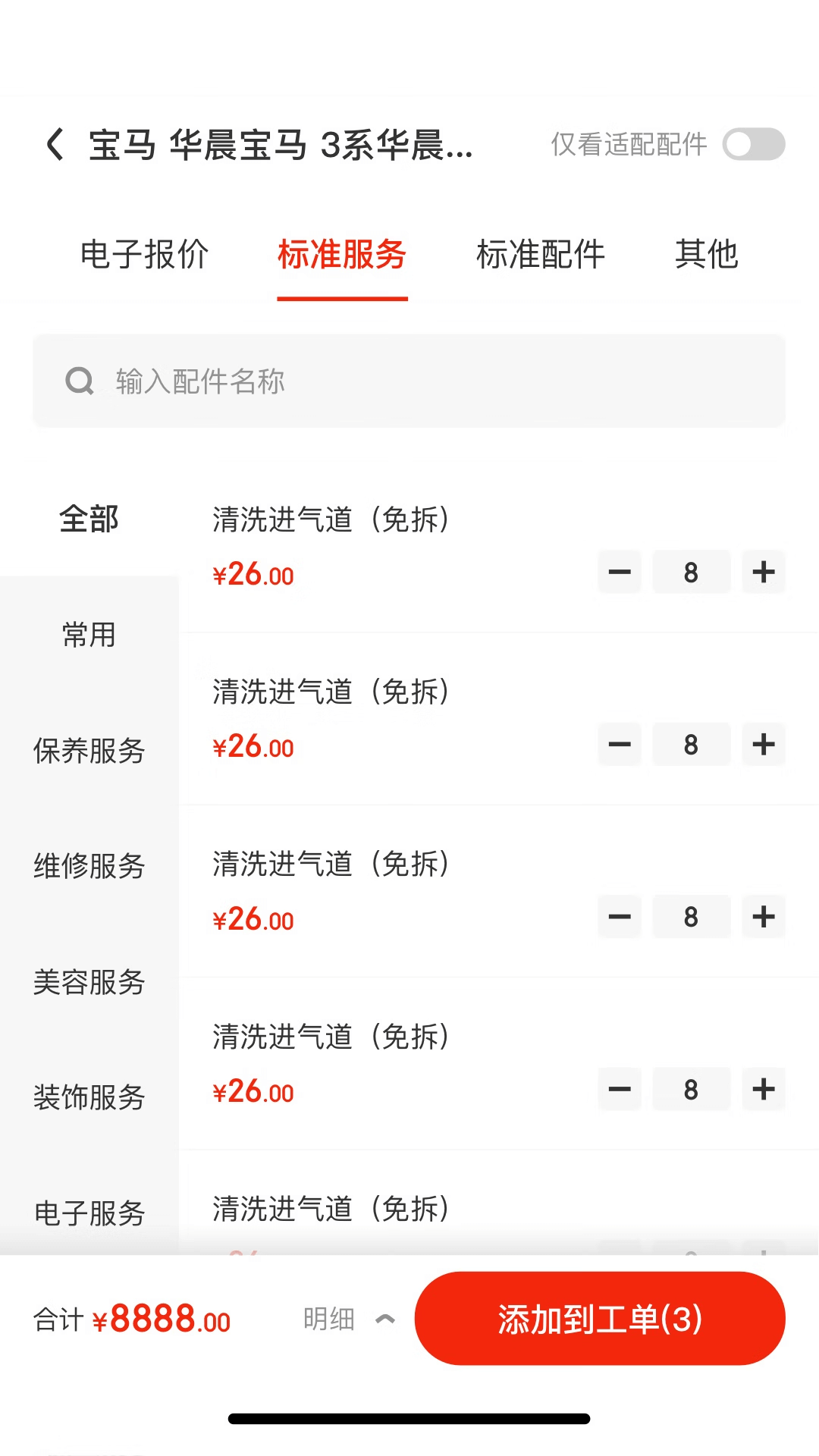Screen dimensions: 819x1456
Task: Open the 装饰服务 category
Action: point(89,1097)
